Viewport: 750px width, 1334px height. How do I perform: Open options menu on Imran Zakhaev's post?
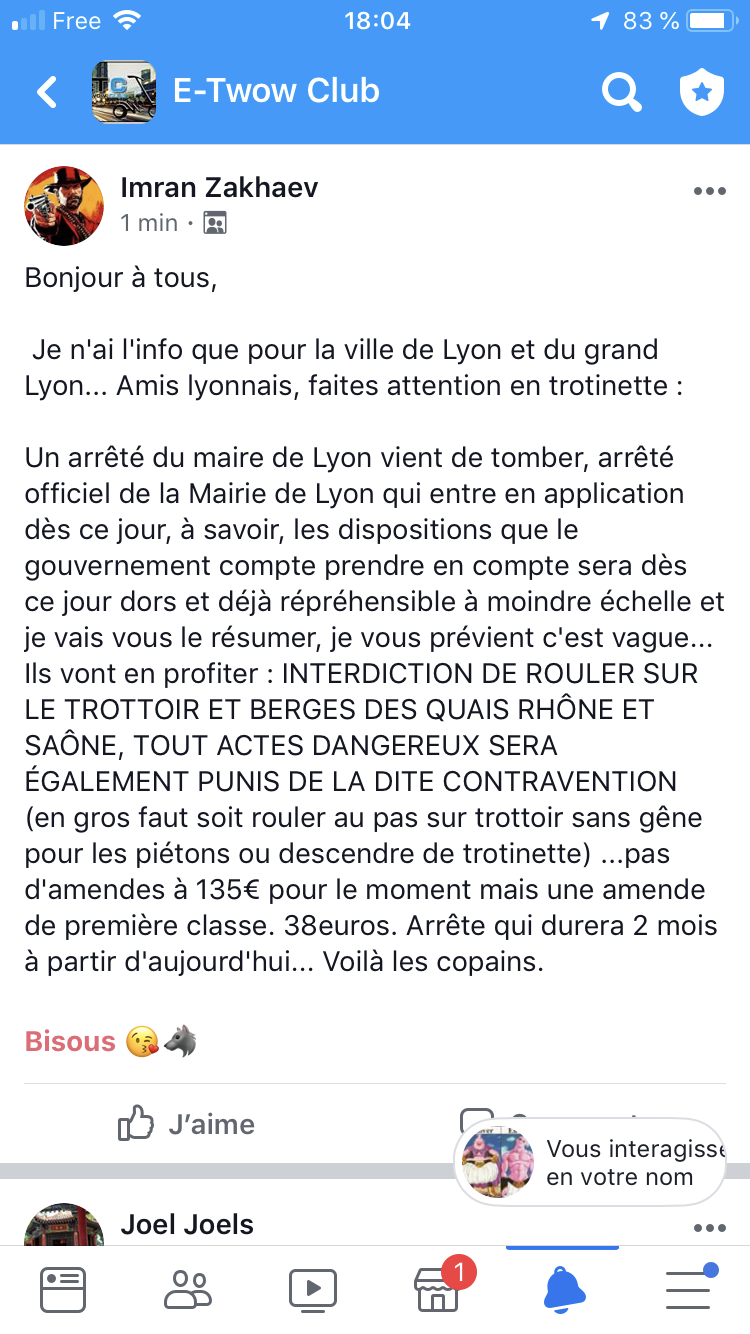[x=709, y=191]
